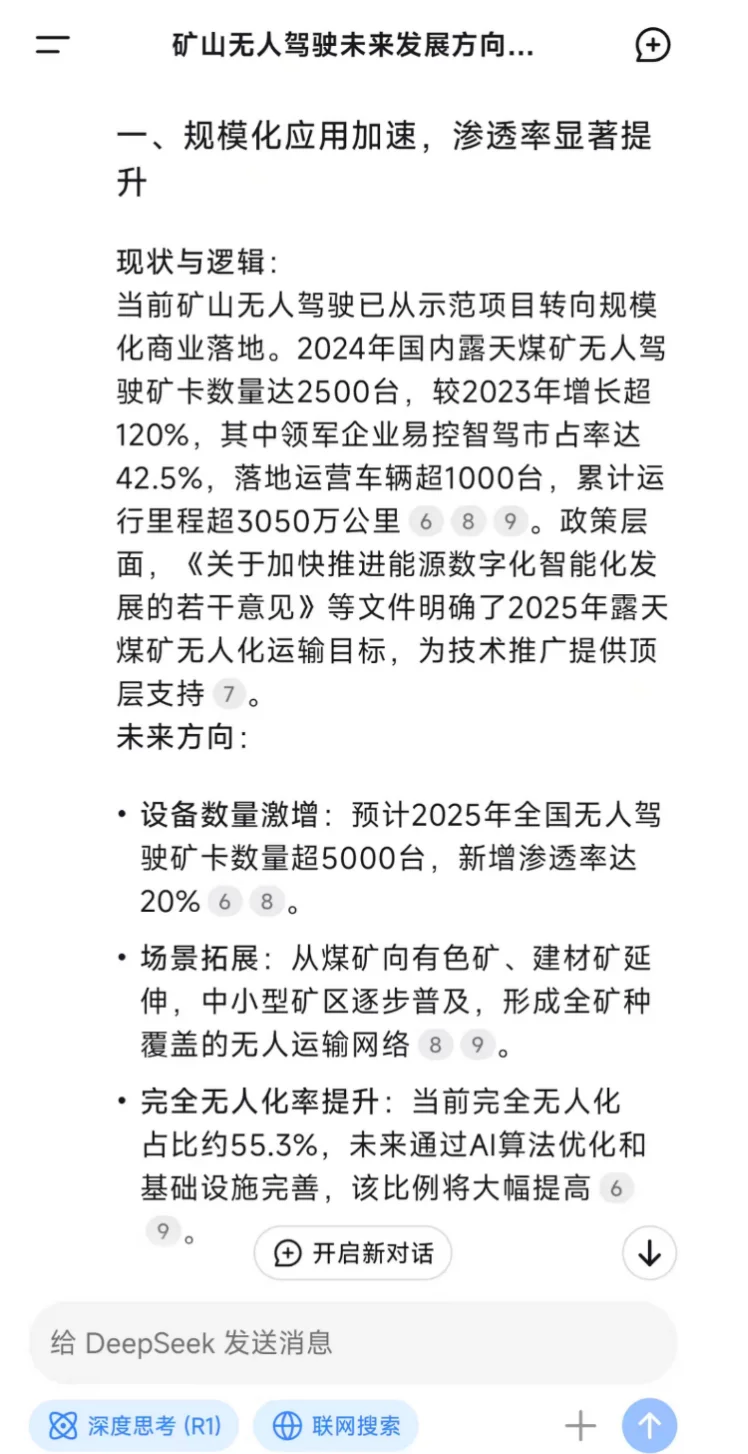Screen dimensions: 748x1454
Task: Jump to bottom with down arrow
Action: pyautogui.click(x=650, y=1253)
